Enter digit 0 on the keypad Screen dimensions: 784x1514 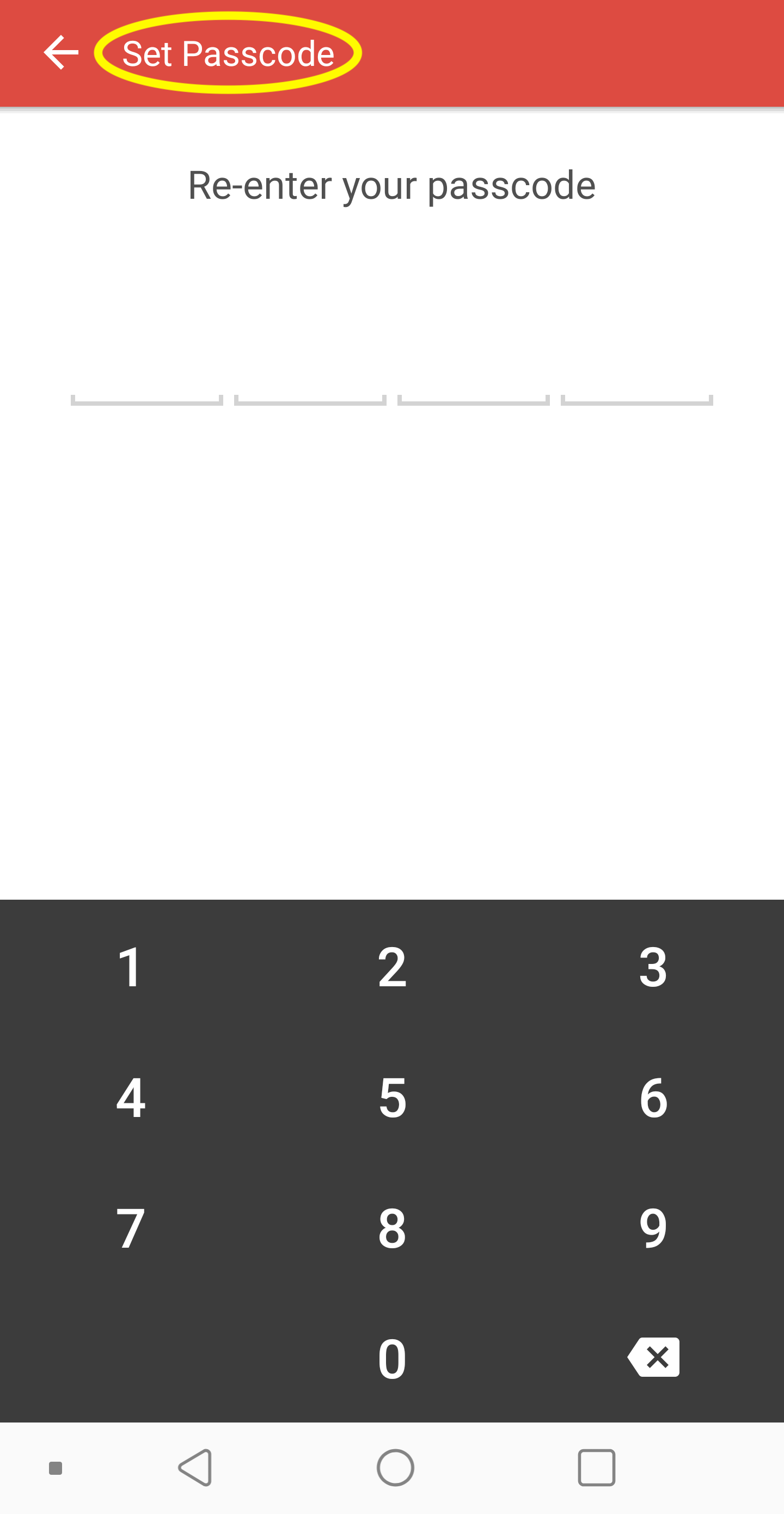point(392,1358)
